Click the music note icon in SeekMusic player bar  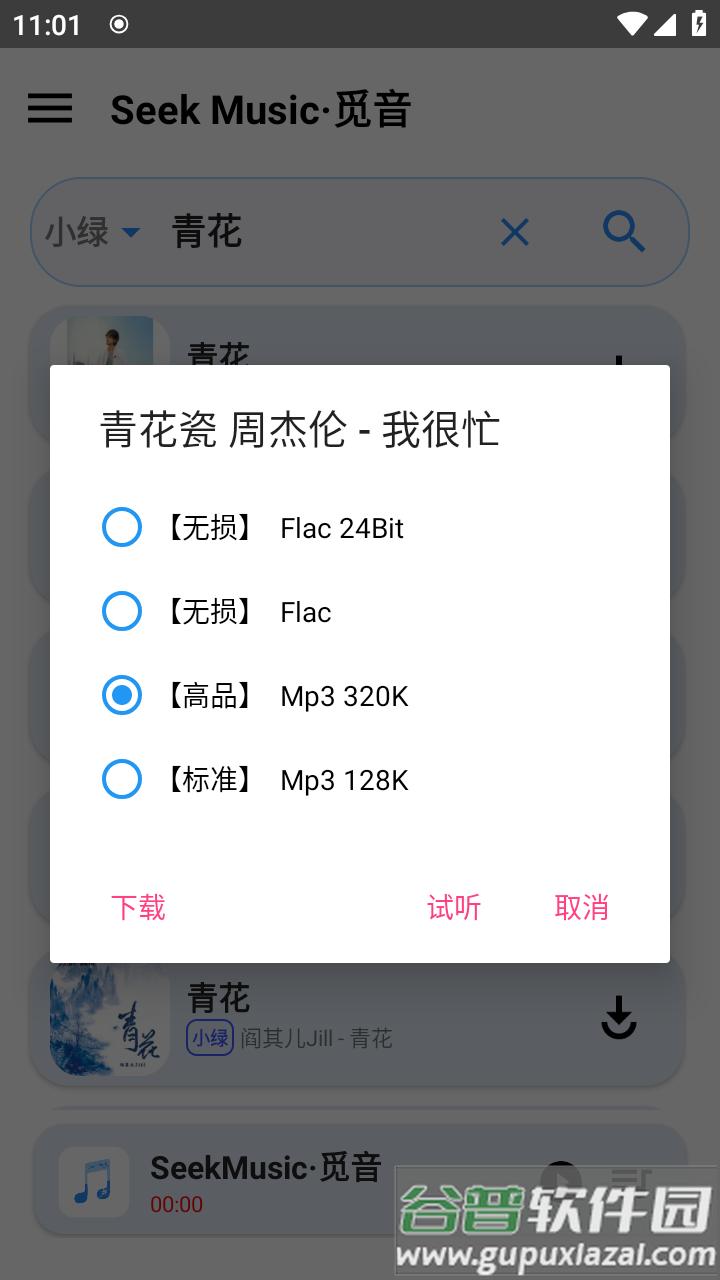pyautogui.click(x=94, y=1181)
